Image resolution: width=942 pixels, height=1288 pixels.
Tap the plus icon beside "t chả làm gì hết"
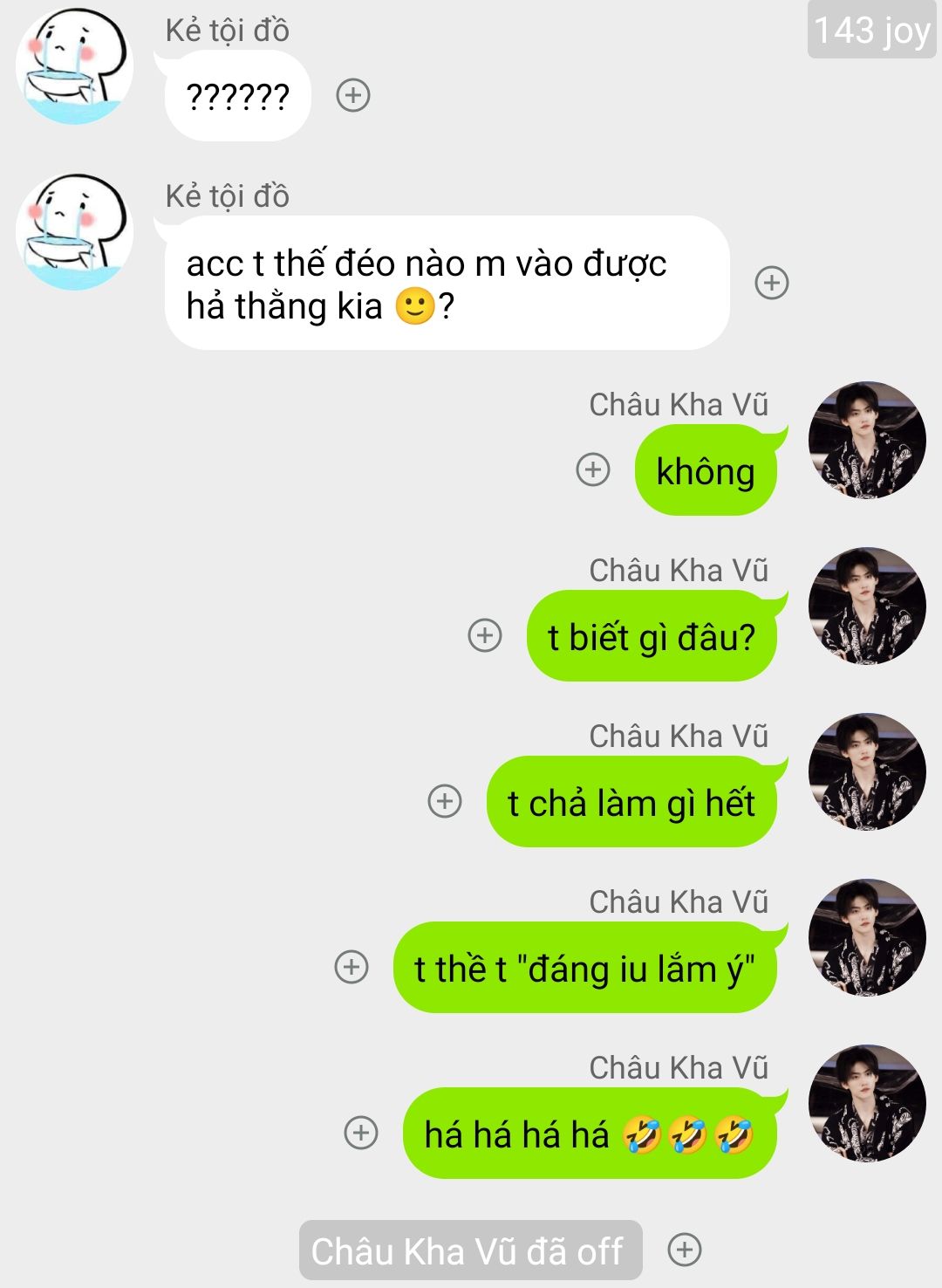pos(445,801)
